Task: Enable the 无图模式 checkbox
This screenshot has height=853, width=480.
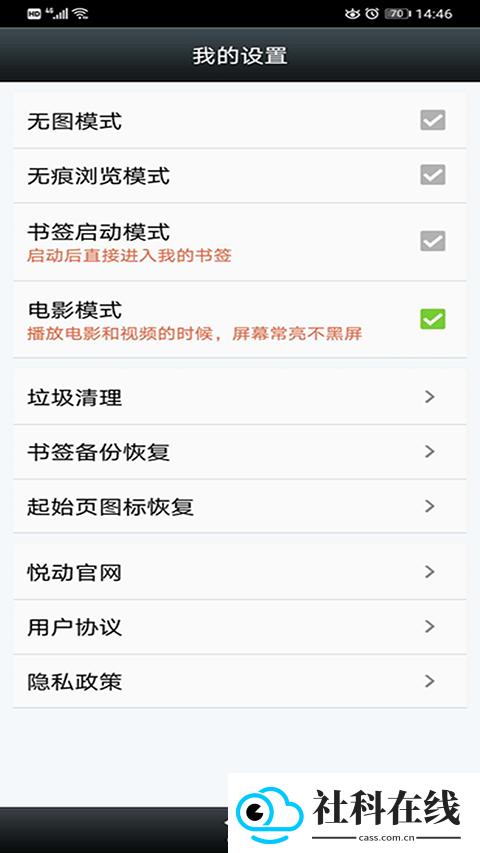Action: coord(433,120)
